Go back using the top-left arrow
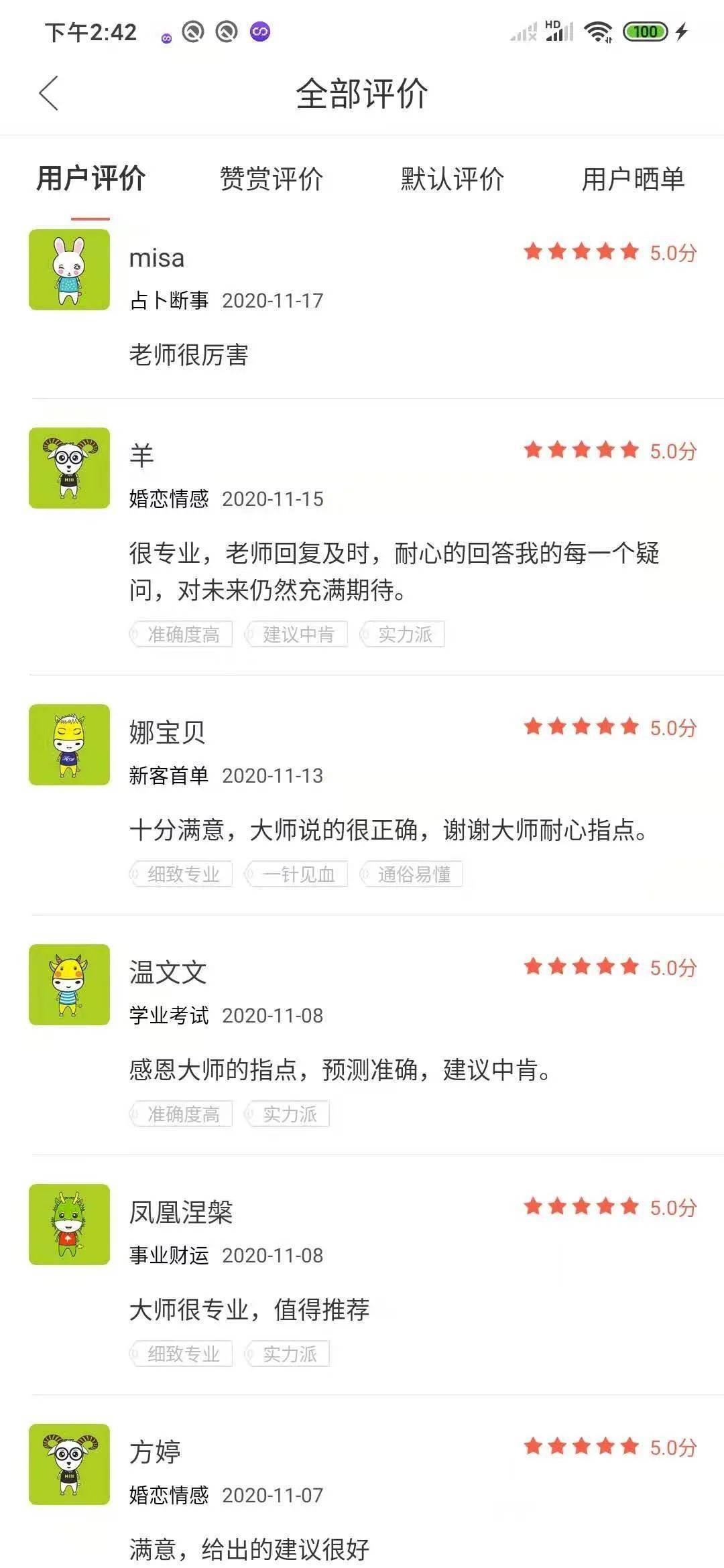 (49, 93)
